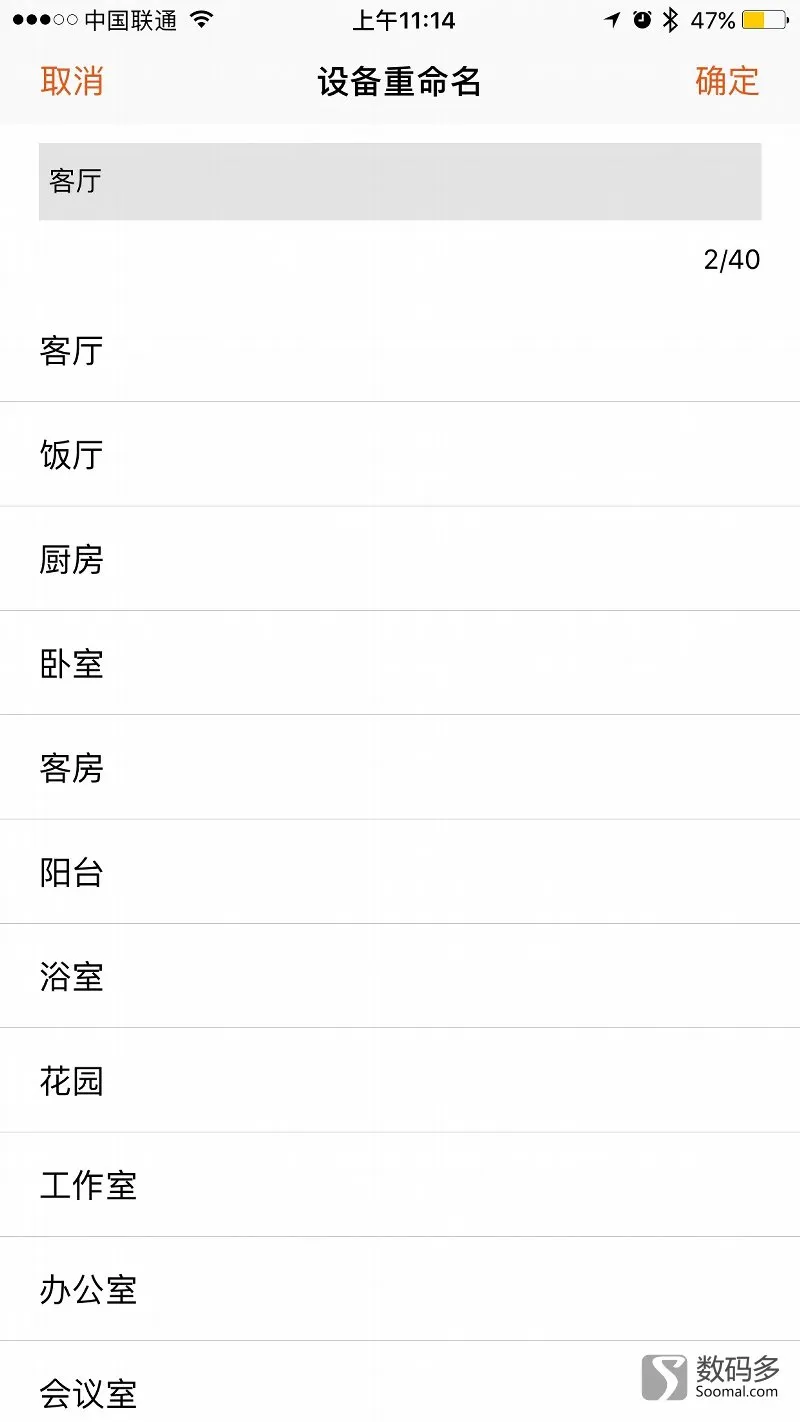Select 阳台 in the list

400,872
